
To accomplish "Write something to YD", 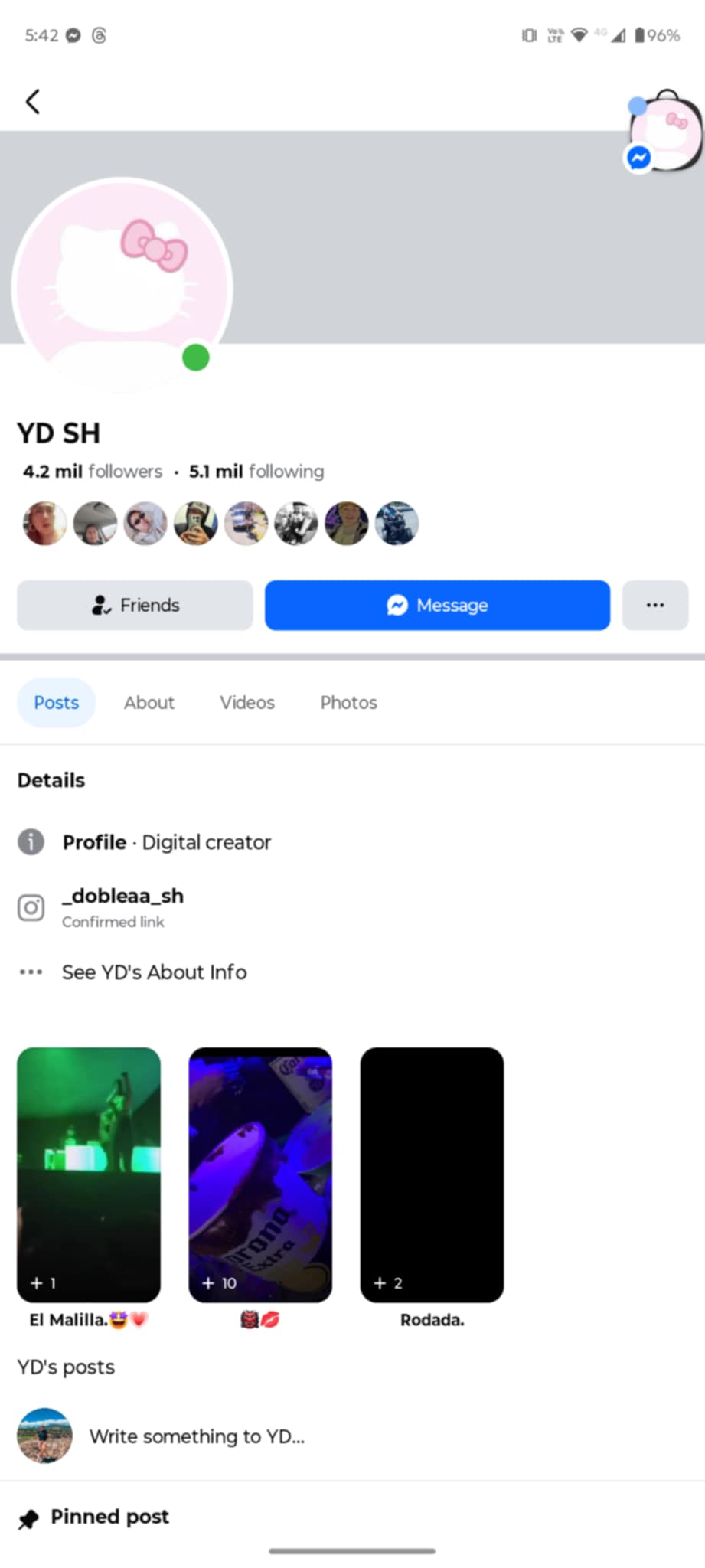I will [197, 1436].
